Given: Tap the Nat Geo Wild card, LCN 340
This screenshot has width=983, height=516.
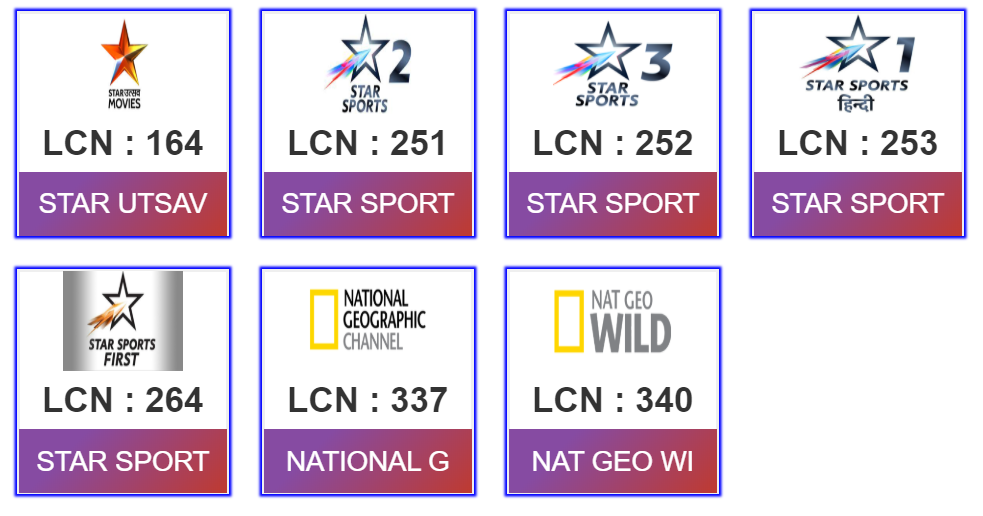Looking at the screenshot, I should pyautogui.click(x=613, y=381).
